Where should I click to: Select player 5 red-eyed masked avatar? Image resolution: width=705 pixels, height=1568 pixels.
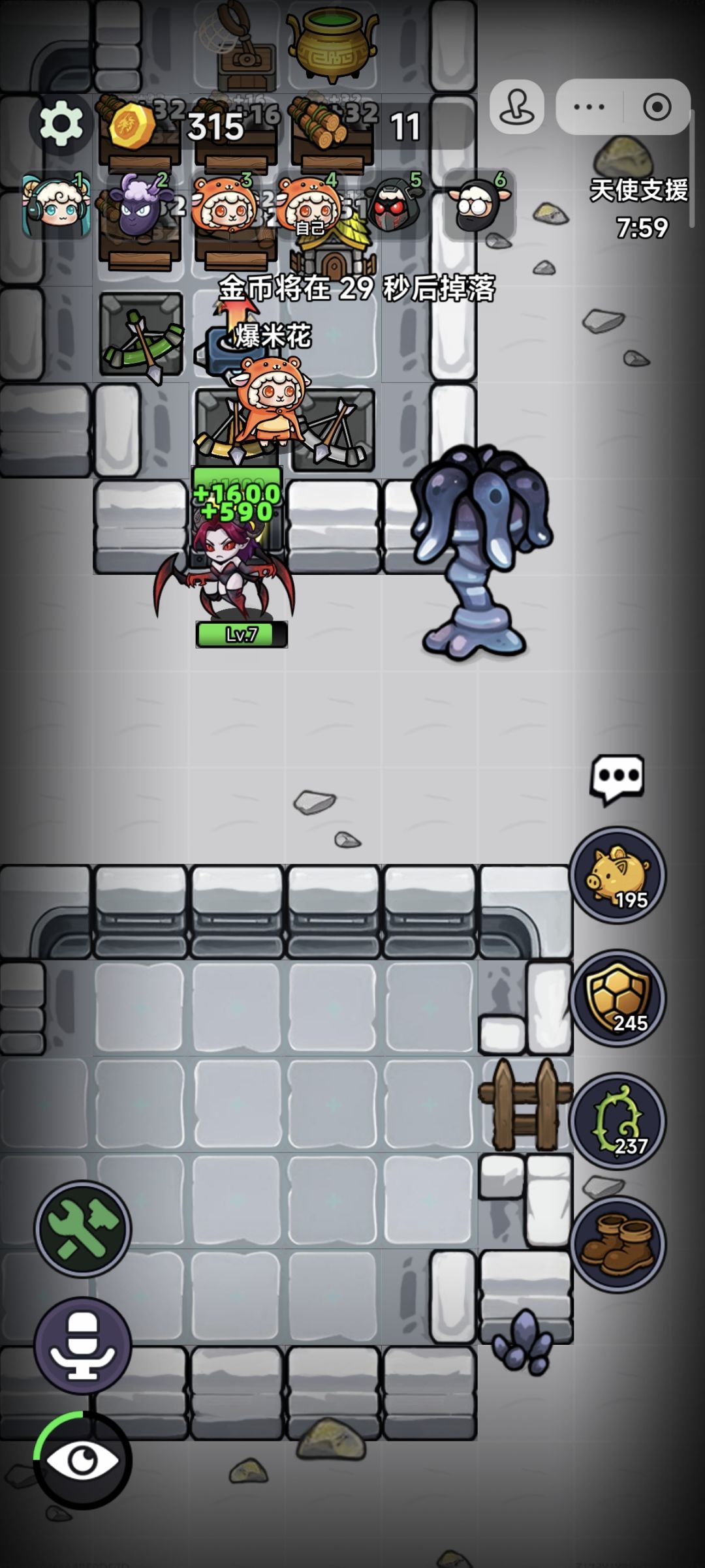394,206
